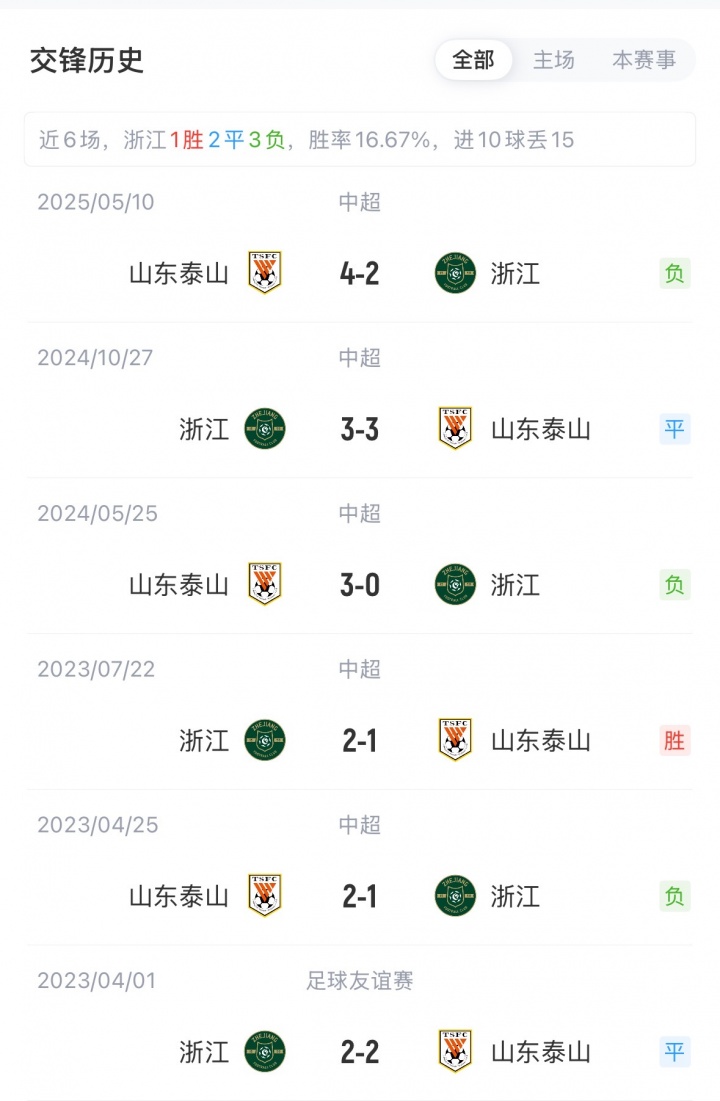
Task: Open the 2023/07/22 浙江 2-1 山东泰山 match
Action: [360, 741]
